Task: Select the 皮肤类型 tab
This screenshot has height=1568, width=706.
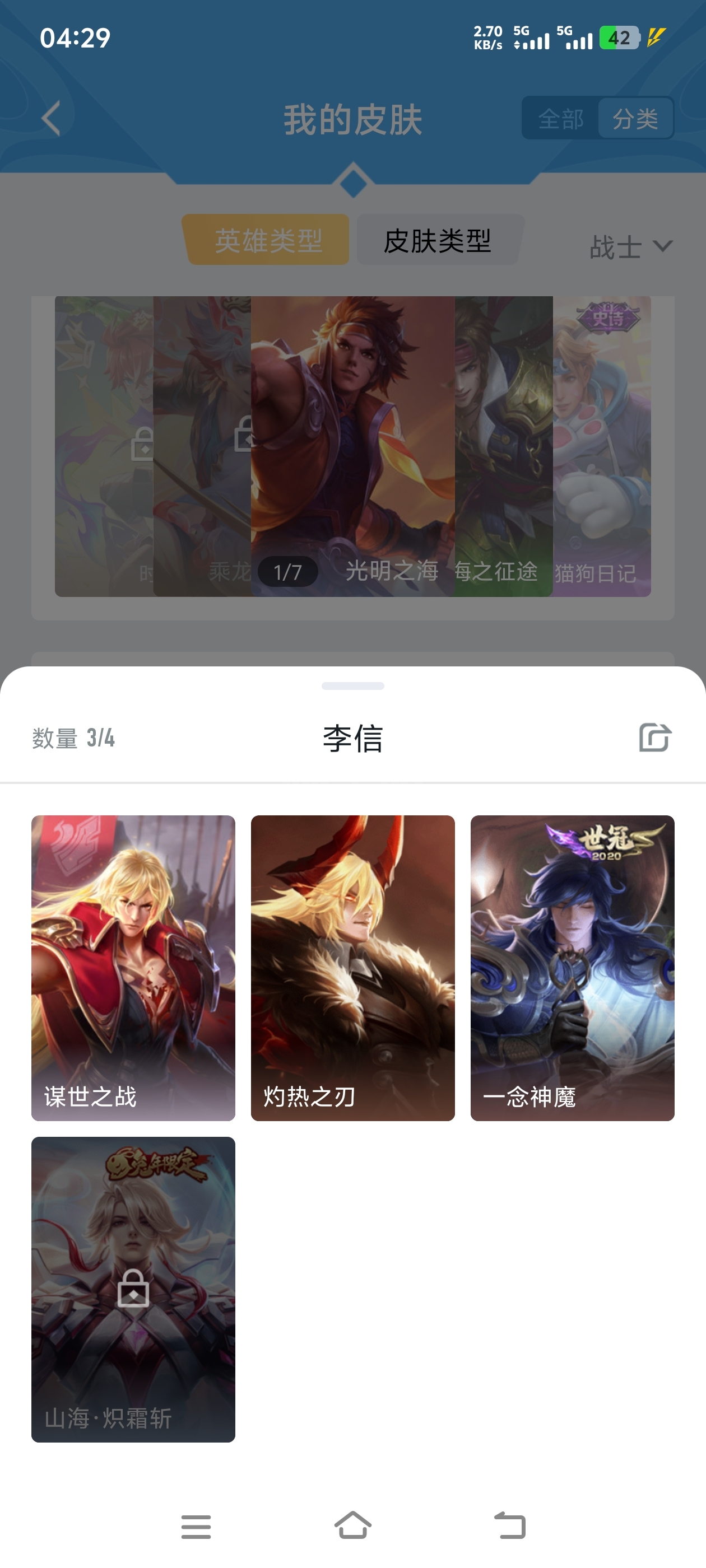Action: [438, 240]
